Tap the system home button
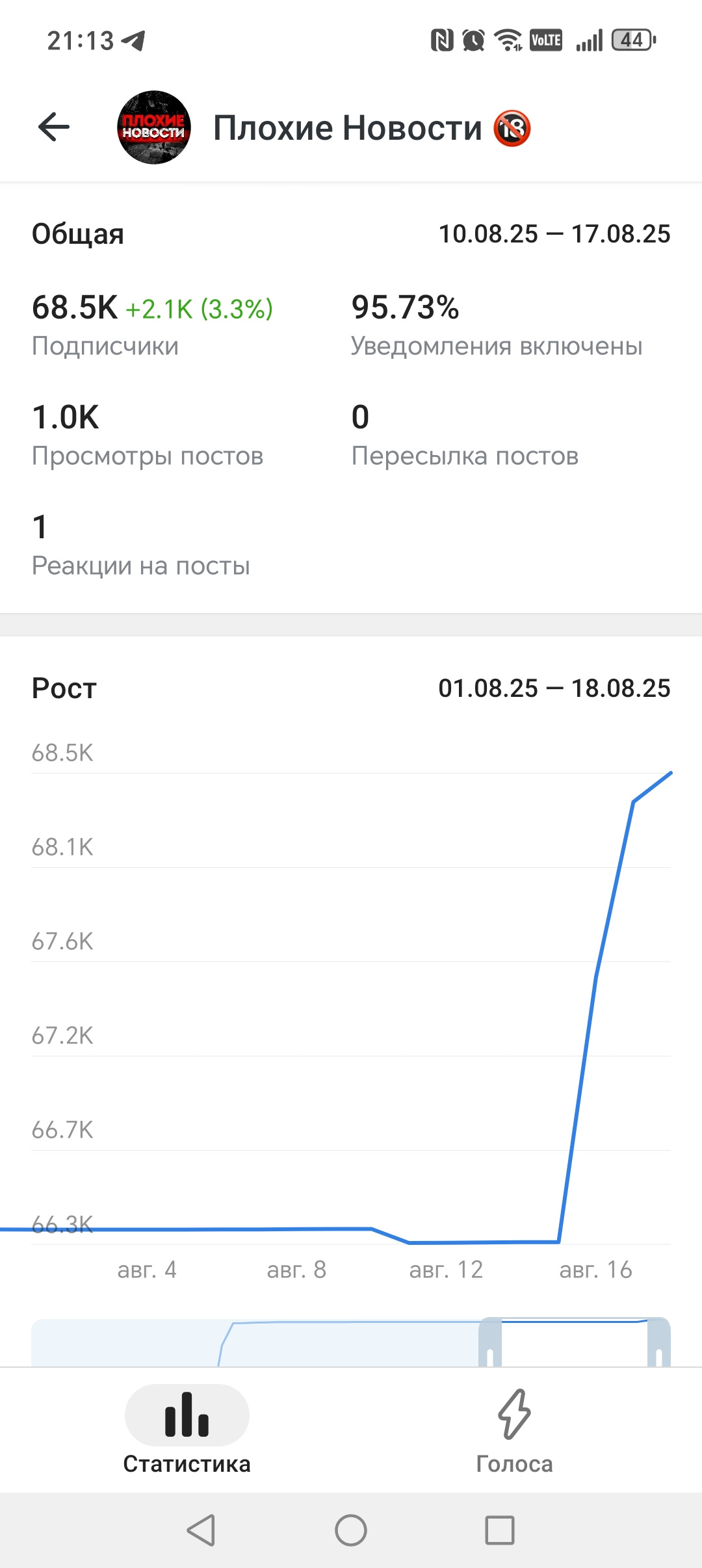The width and height of the screenshot is (702, 1568). (x=351, y=1530)
